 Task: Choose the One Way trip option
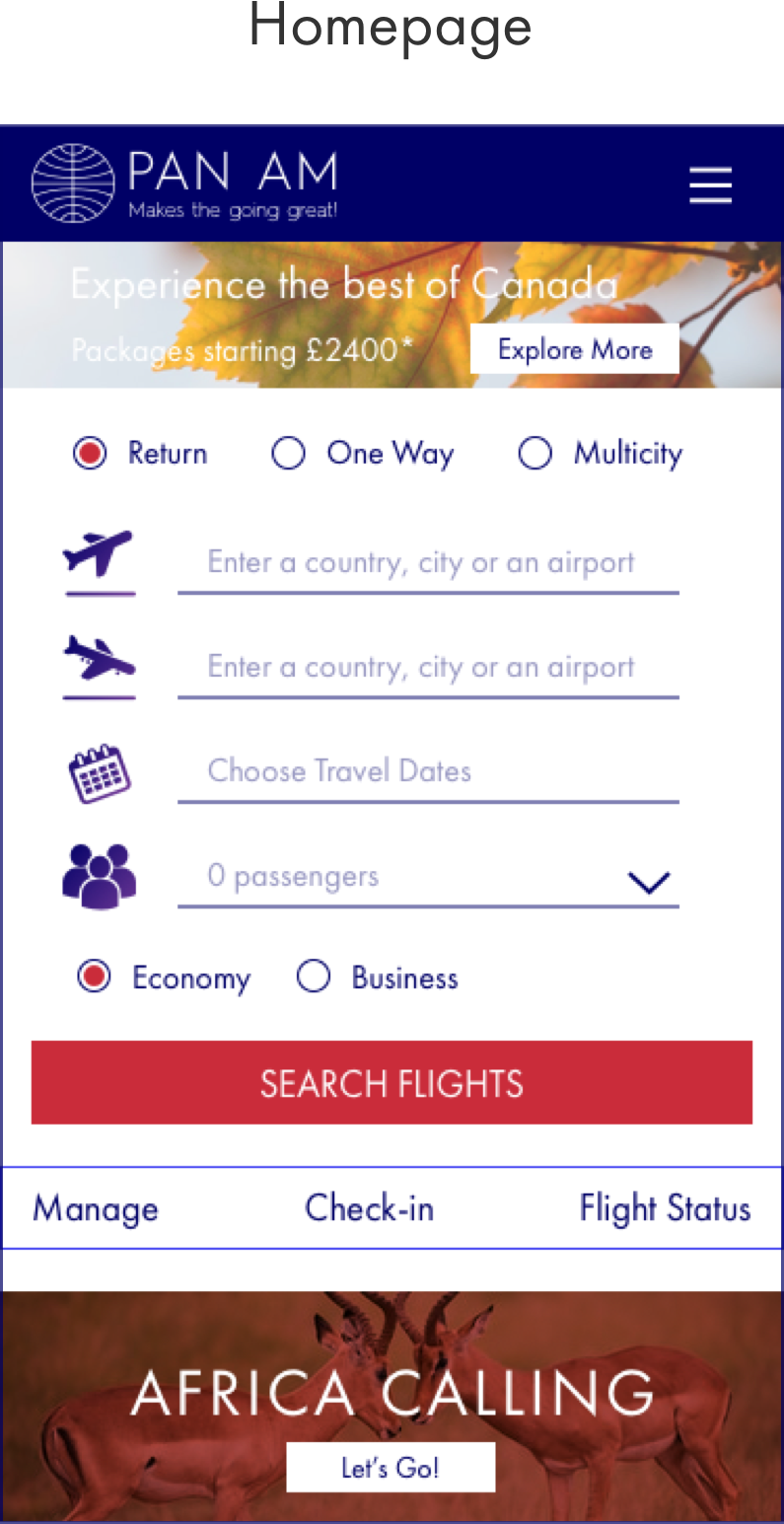(288, 454)
